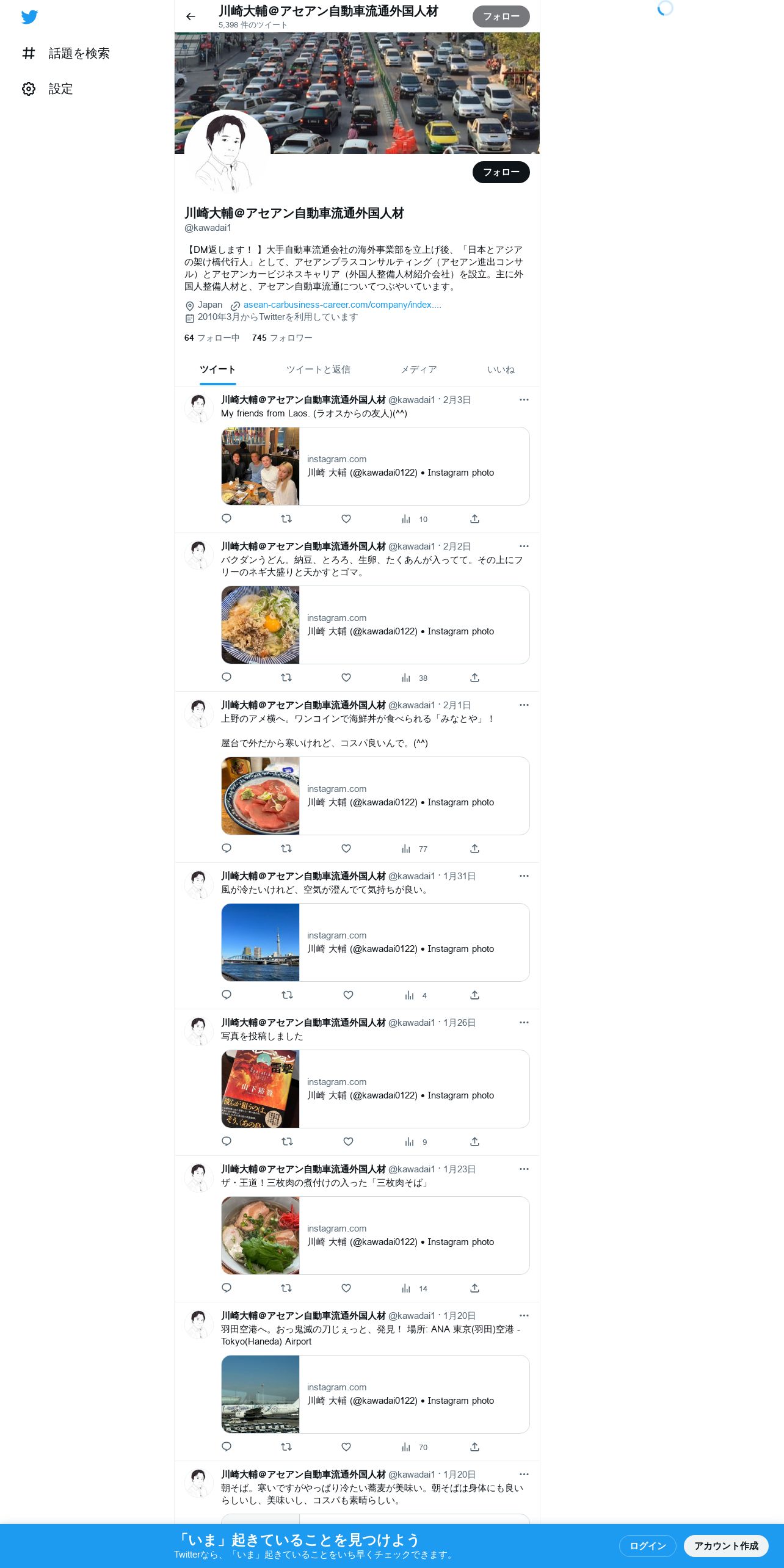Open the Instagram card in the 1月26日 tweet
784x1568 pixels.
tap(375, 1089)
